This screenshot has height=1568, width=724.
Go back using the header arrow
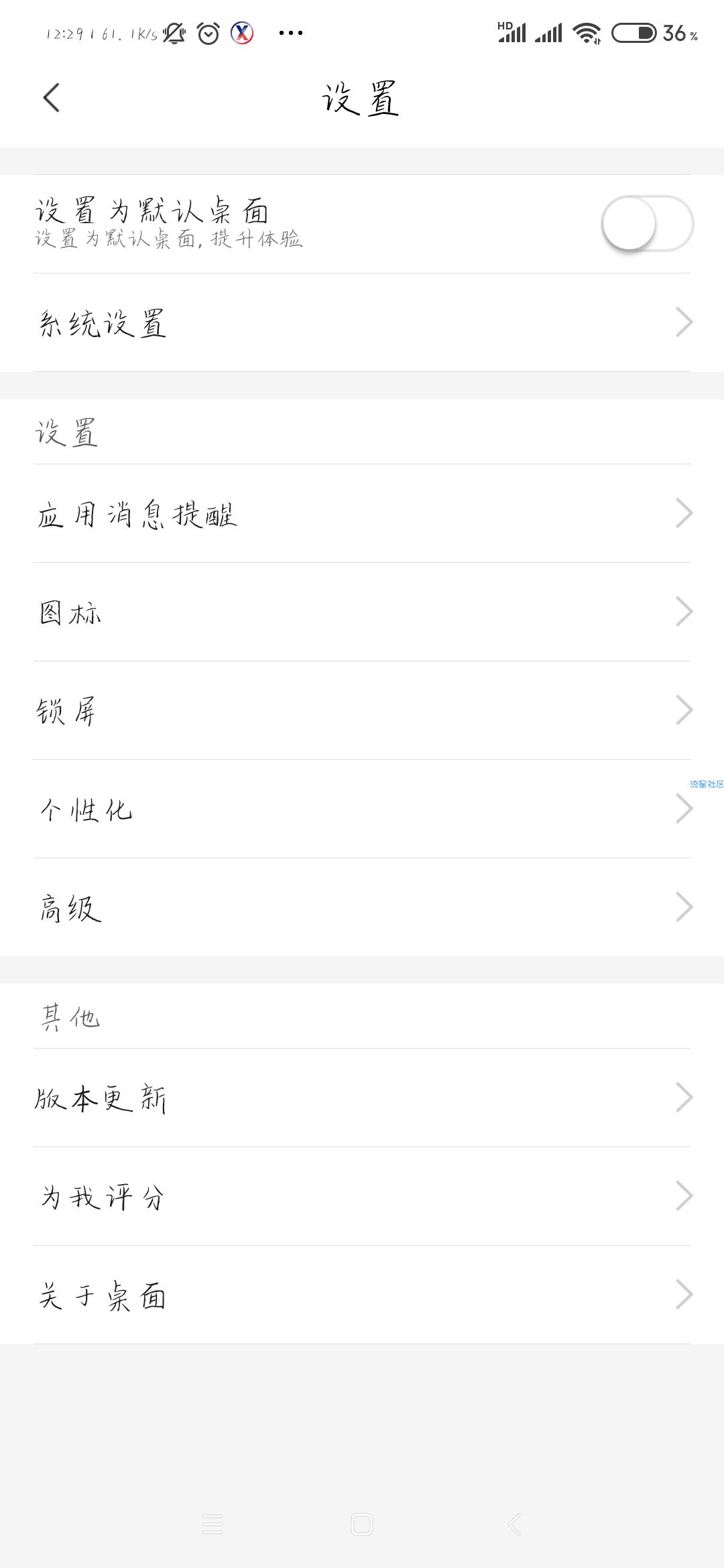[x=52, y=98]
